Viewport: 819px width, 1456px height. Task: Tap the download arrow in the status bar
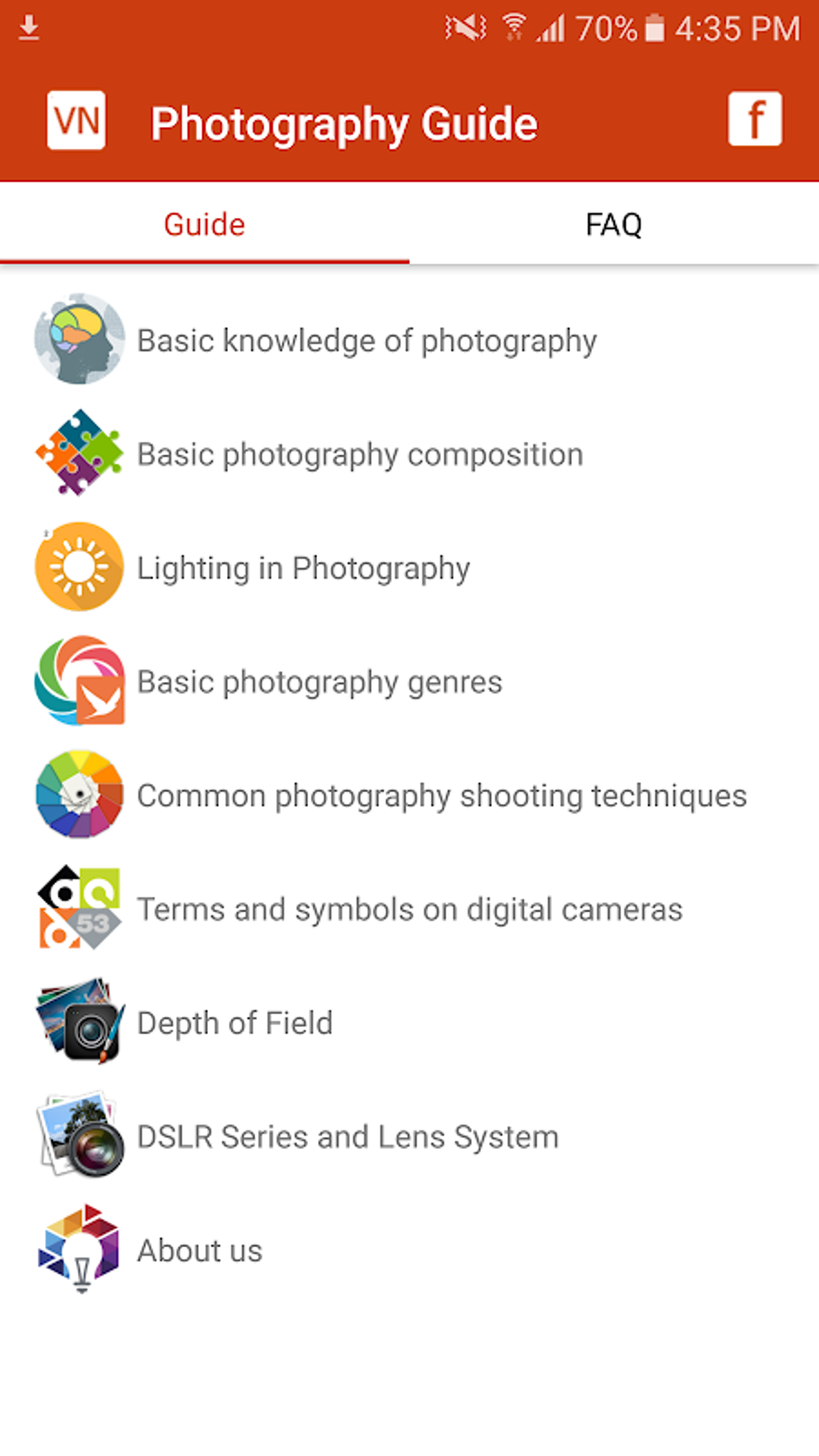(x=29, y=27)
